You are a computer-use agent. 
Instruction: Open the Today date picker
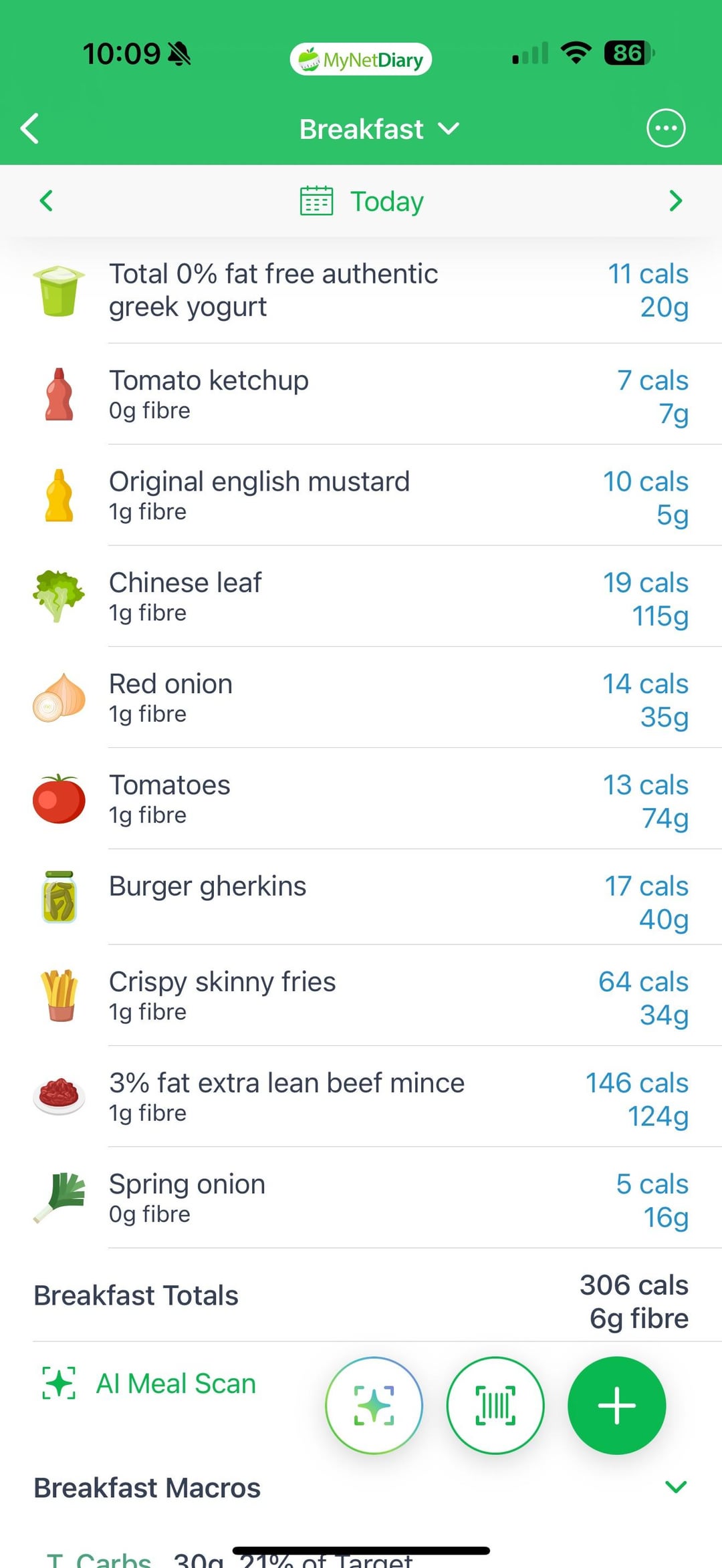click(362, 201)
